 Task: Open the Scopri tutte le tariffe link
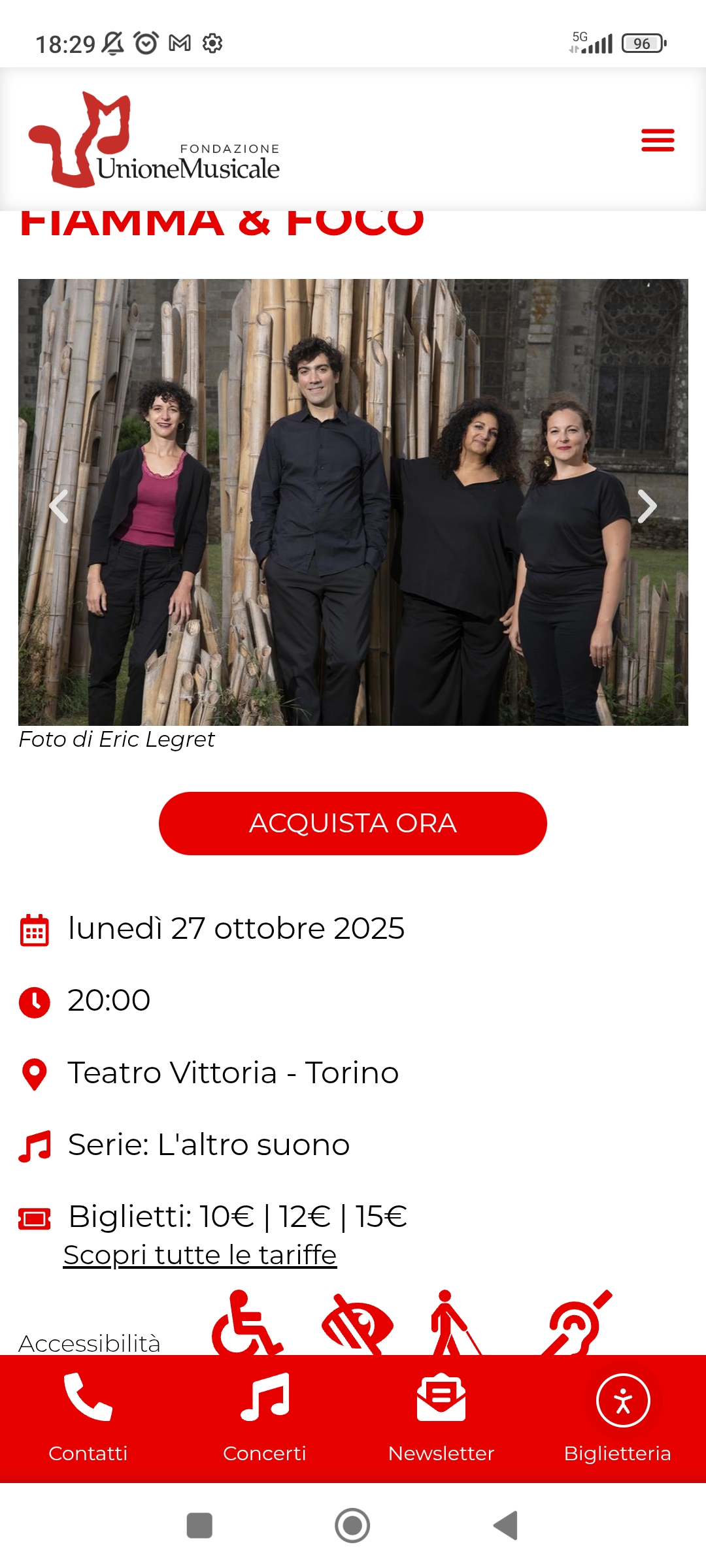200,1255
